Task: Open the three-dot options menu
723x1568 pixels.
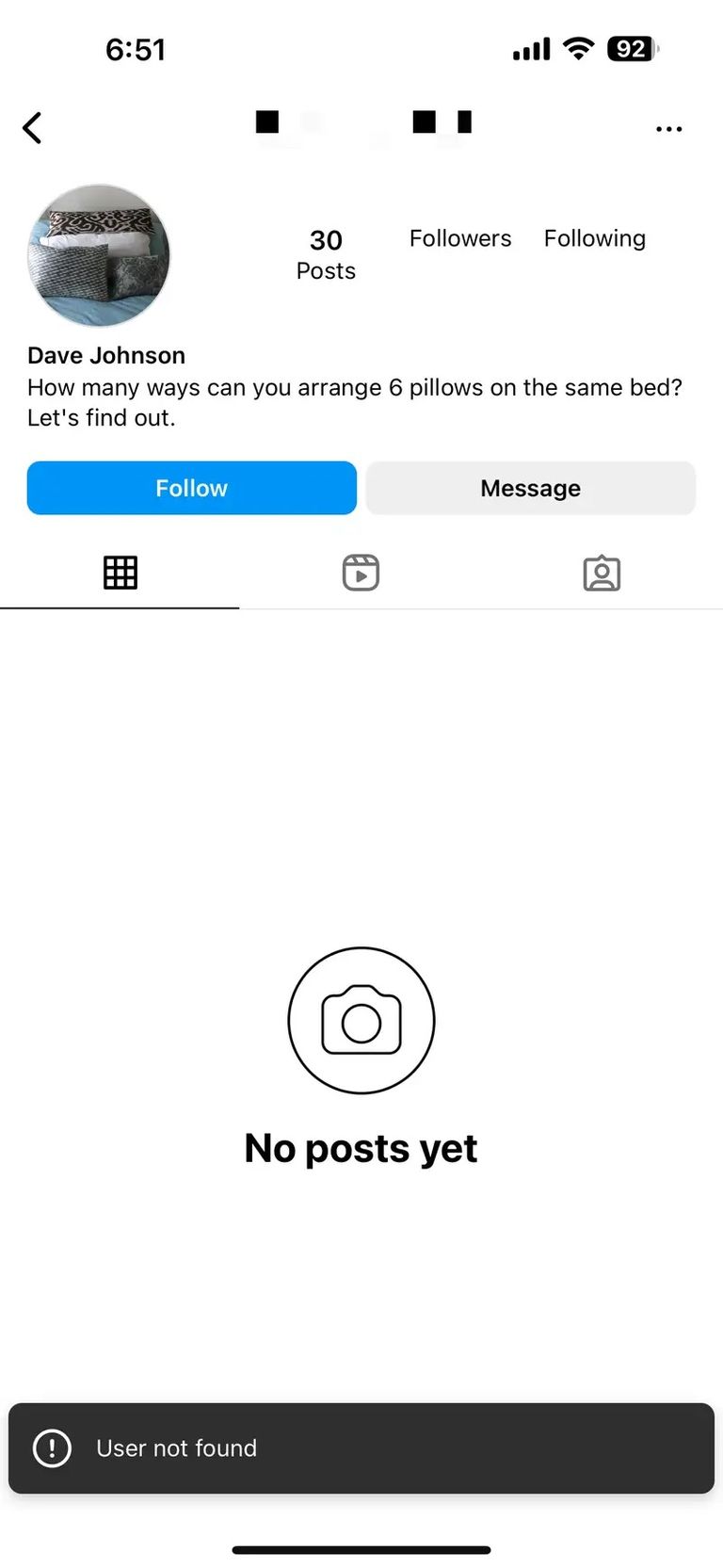Action: coord(668,129)
